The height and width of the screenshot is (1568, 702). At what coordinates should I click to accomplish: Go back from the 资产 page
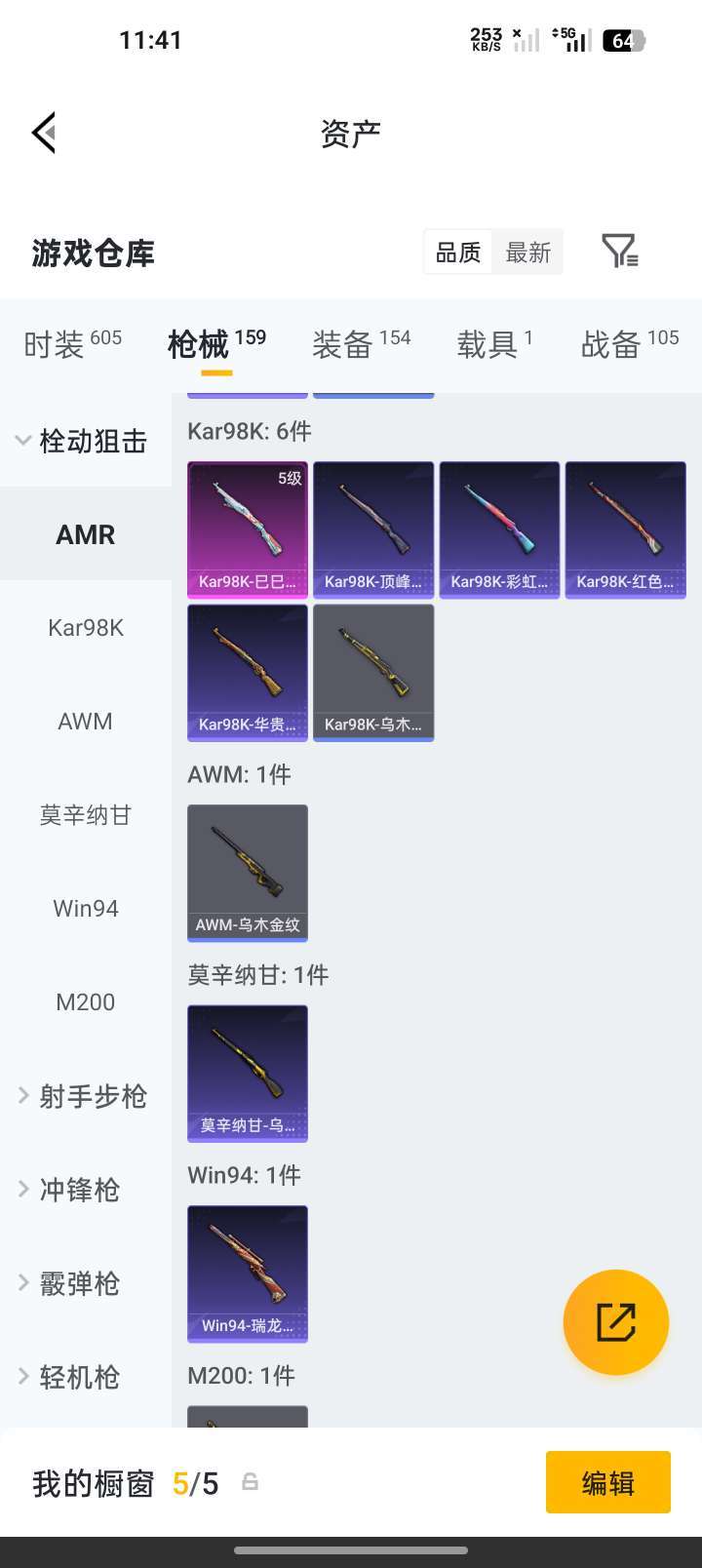[44, 133]
